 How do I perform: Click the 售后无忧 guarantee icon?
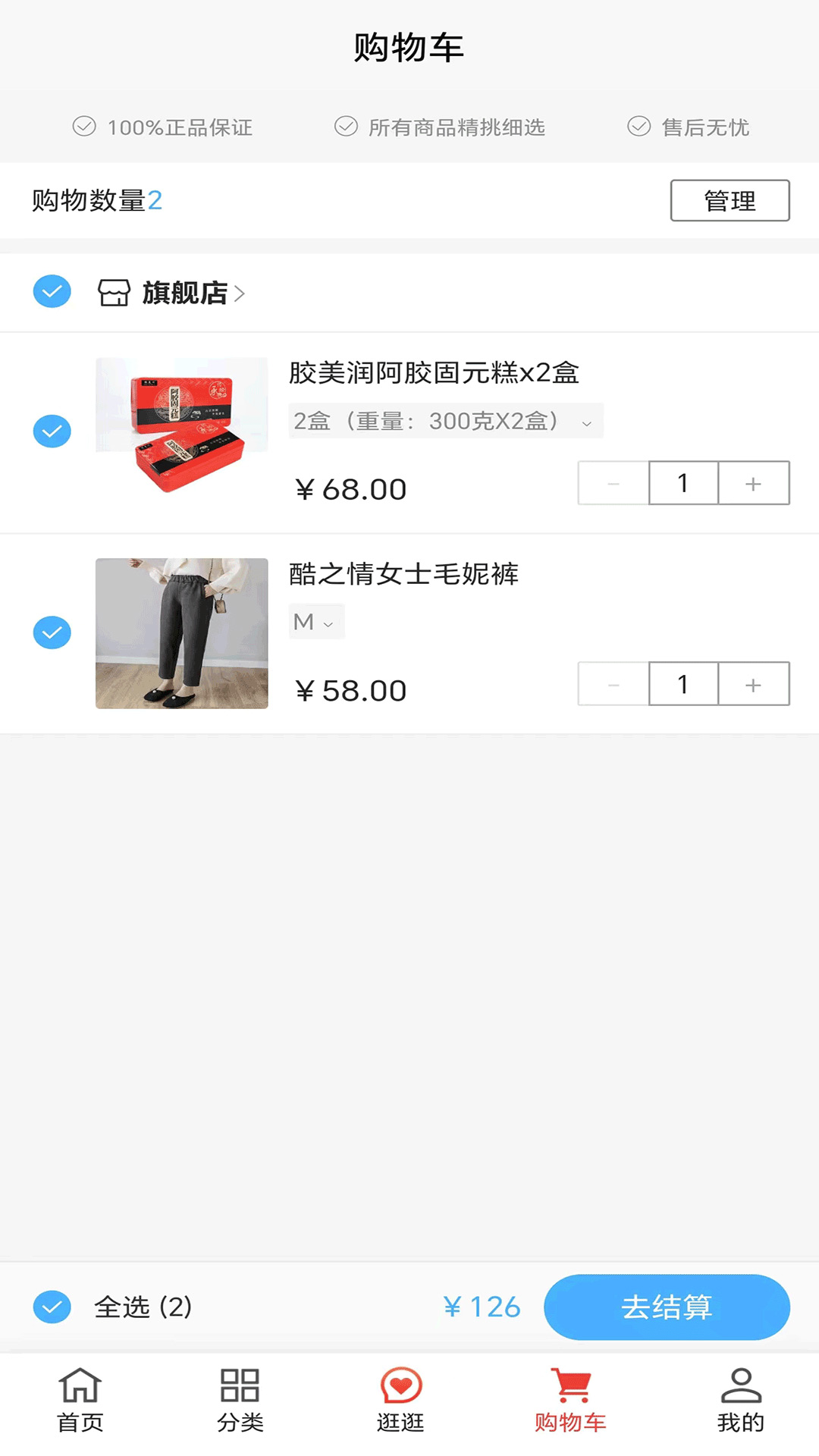pyautogui.click(x=639, y=127)
